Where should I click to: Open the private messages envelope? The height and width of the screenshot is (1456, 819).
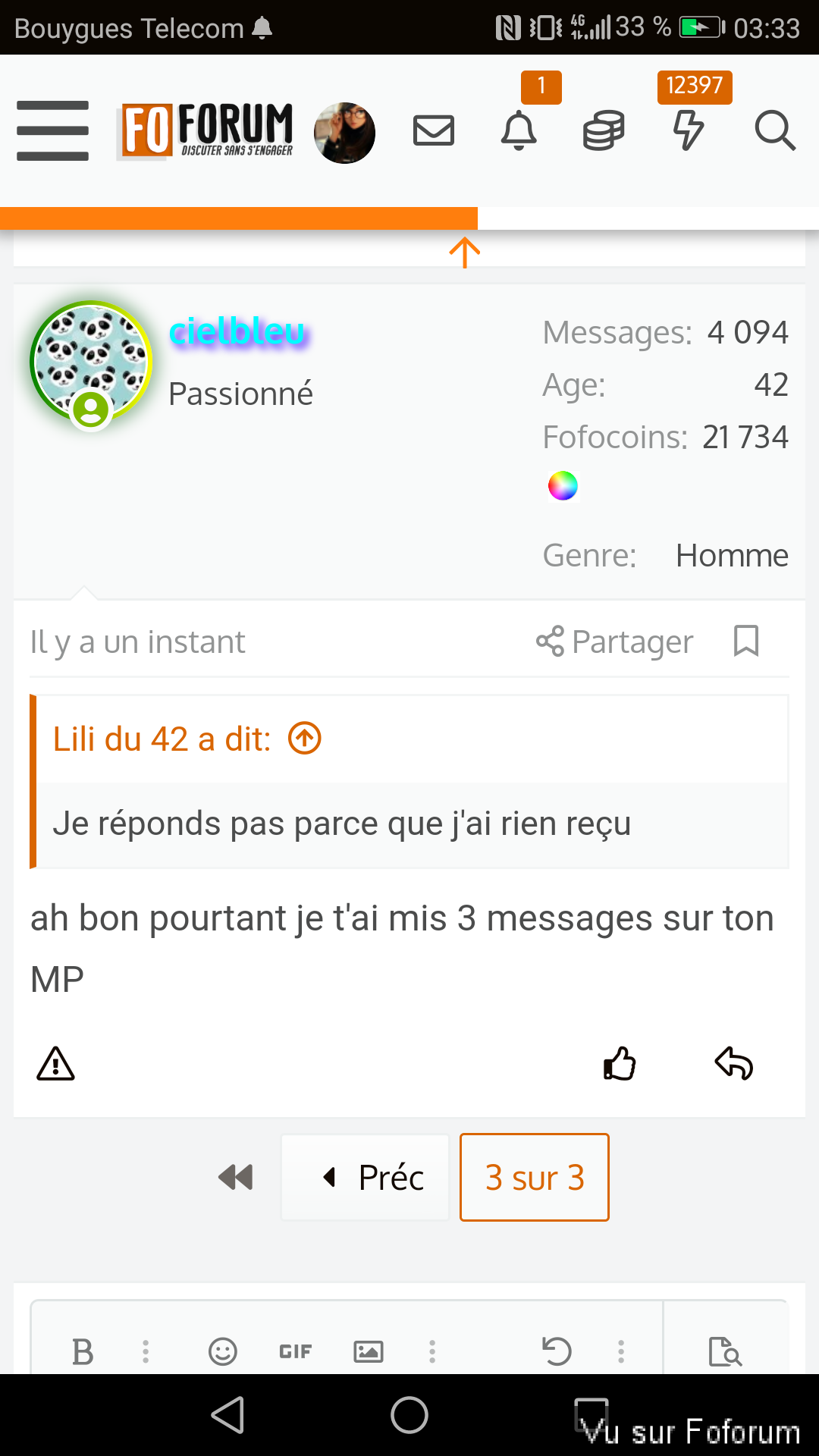[x=434, y=130]
